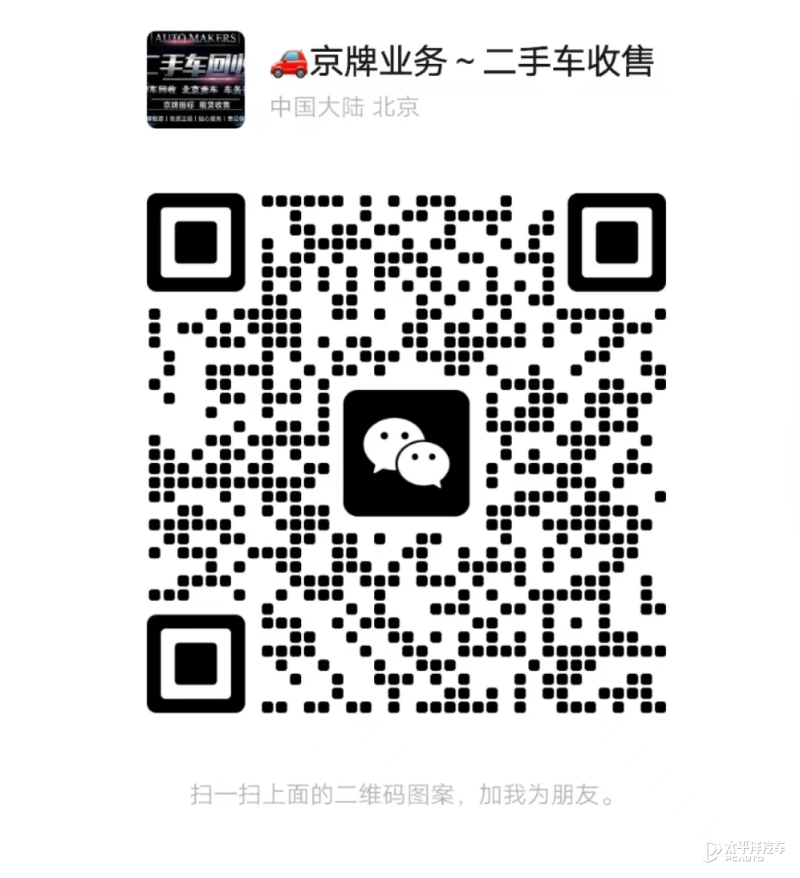Click the 租赁收售 label on the avatar

pos(216,104)
